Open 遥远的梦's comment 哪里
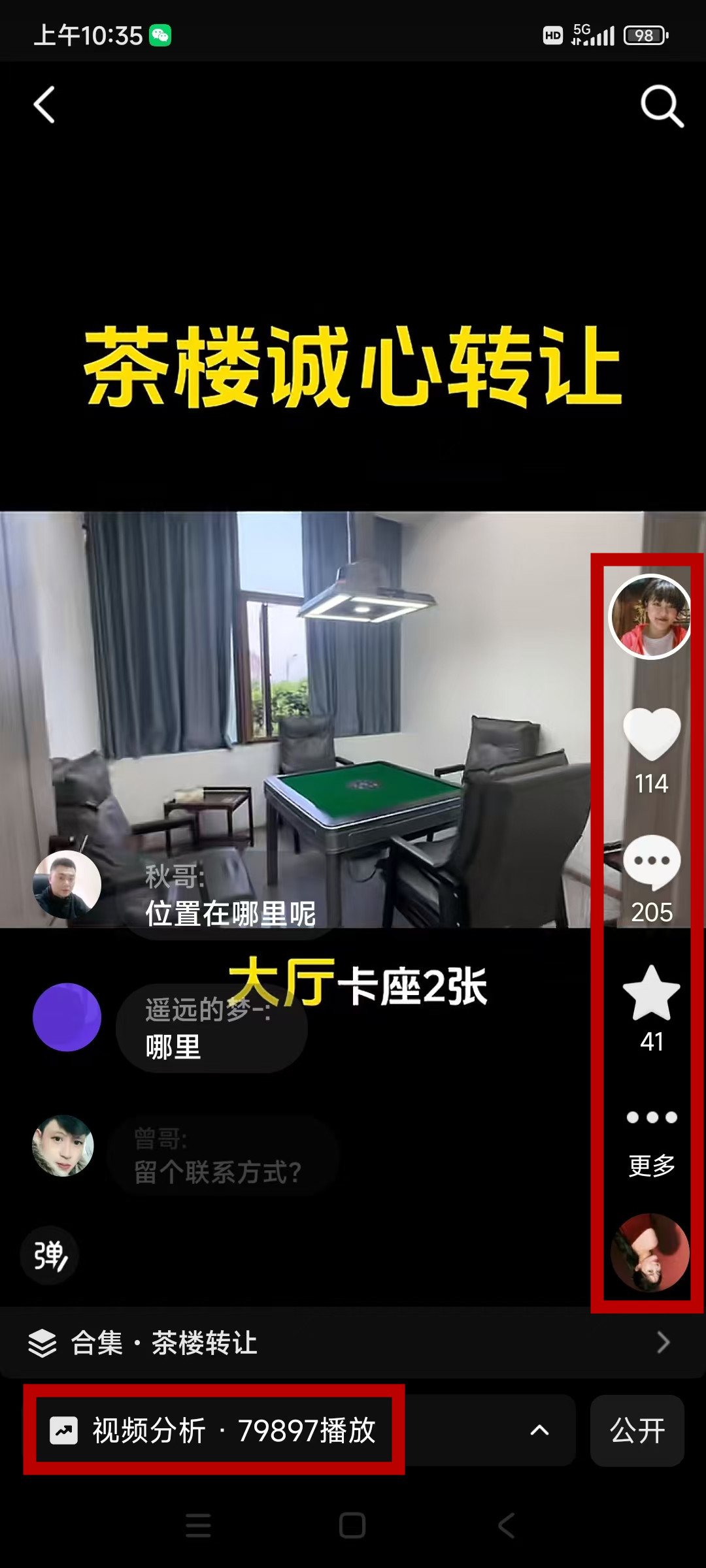The height and width of the screenshot is (1568, 706). click(210, 1029)
